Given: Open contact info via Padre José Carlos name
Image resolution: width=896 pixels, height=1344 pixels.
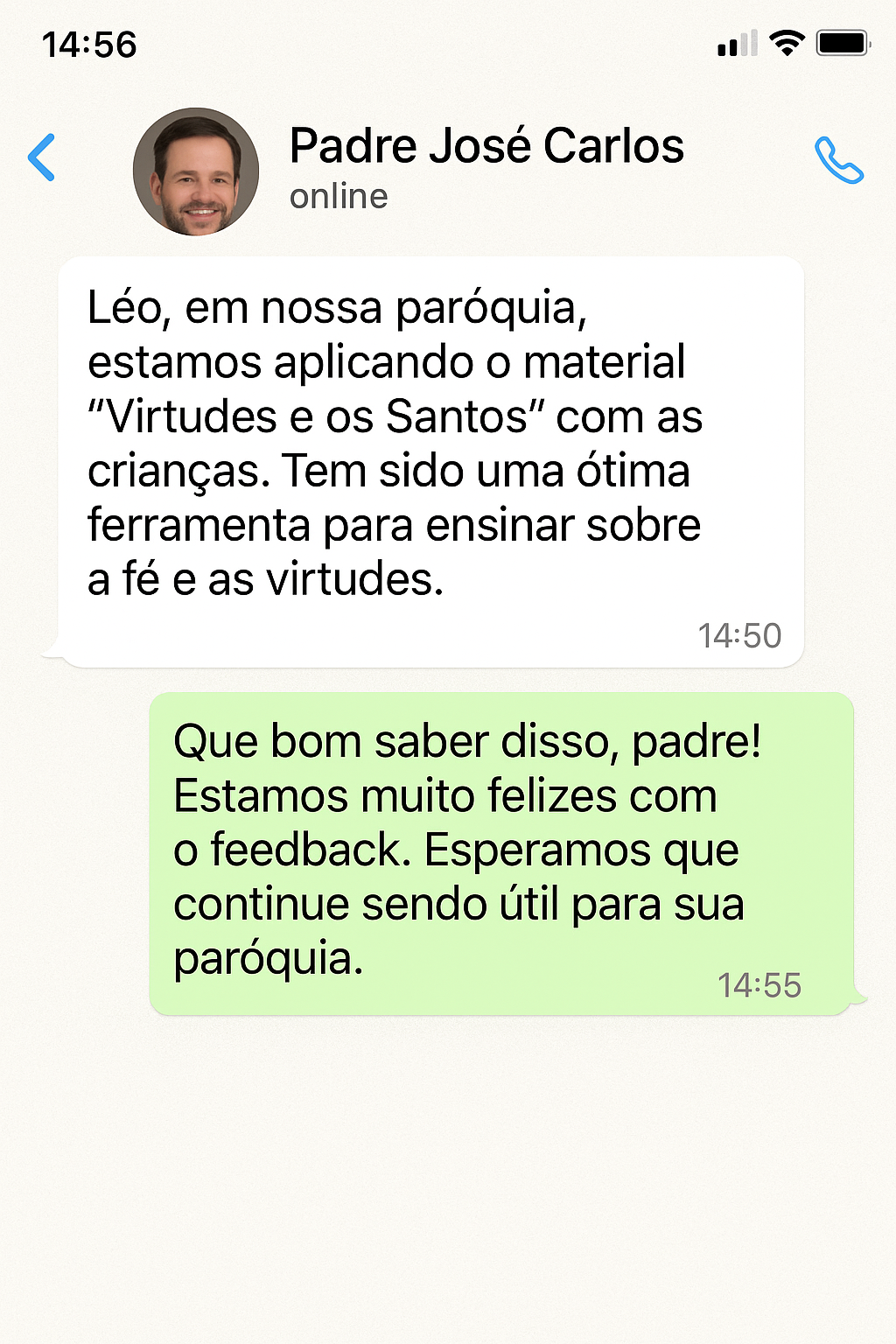Looking at the screenshot, I should click(486, 147).
